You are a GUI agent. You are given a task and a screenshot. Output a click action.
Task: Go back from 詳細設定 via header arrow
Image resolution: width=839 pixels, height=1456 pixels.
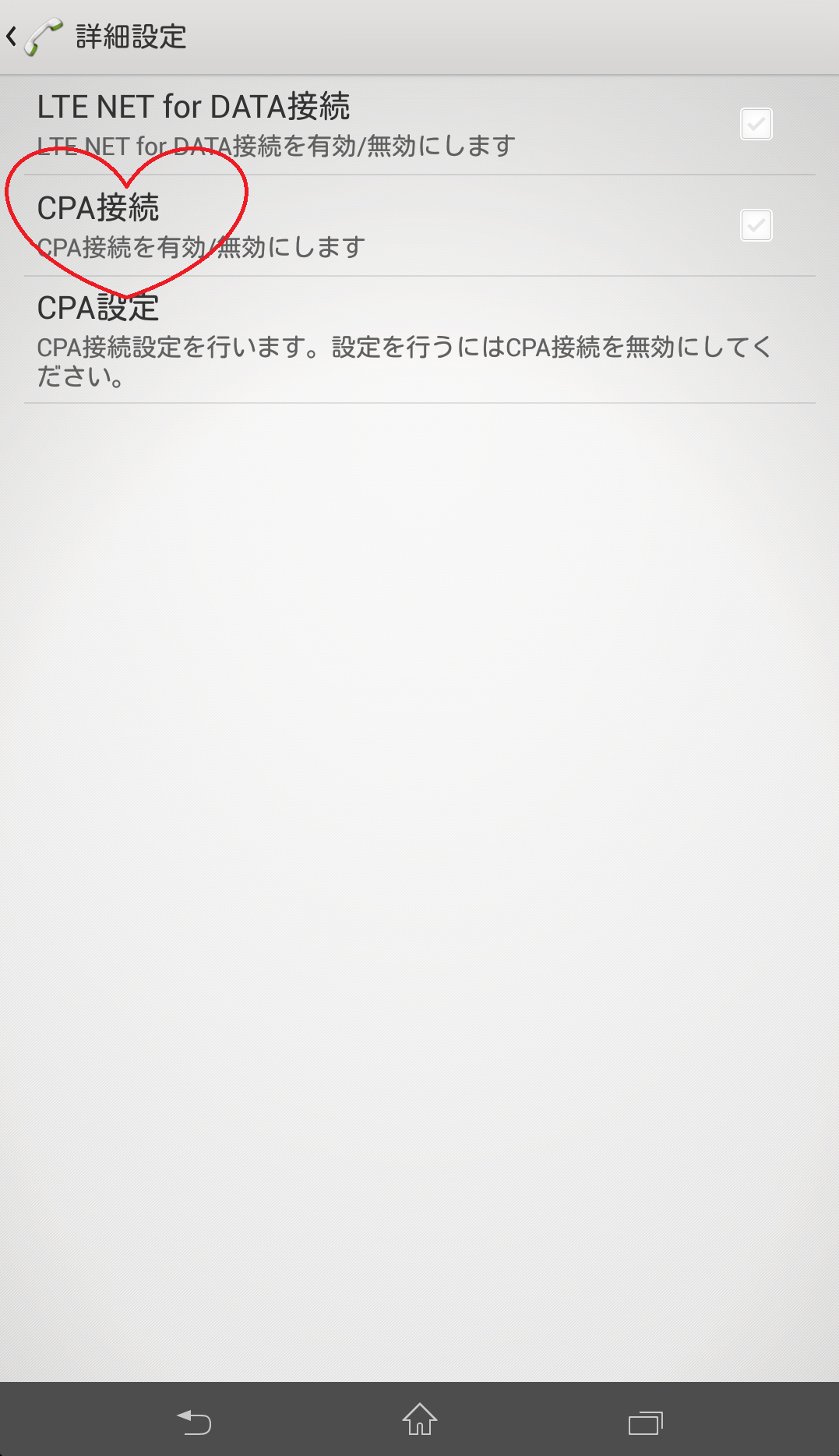pos(11,37)
